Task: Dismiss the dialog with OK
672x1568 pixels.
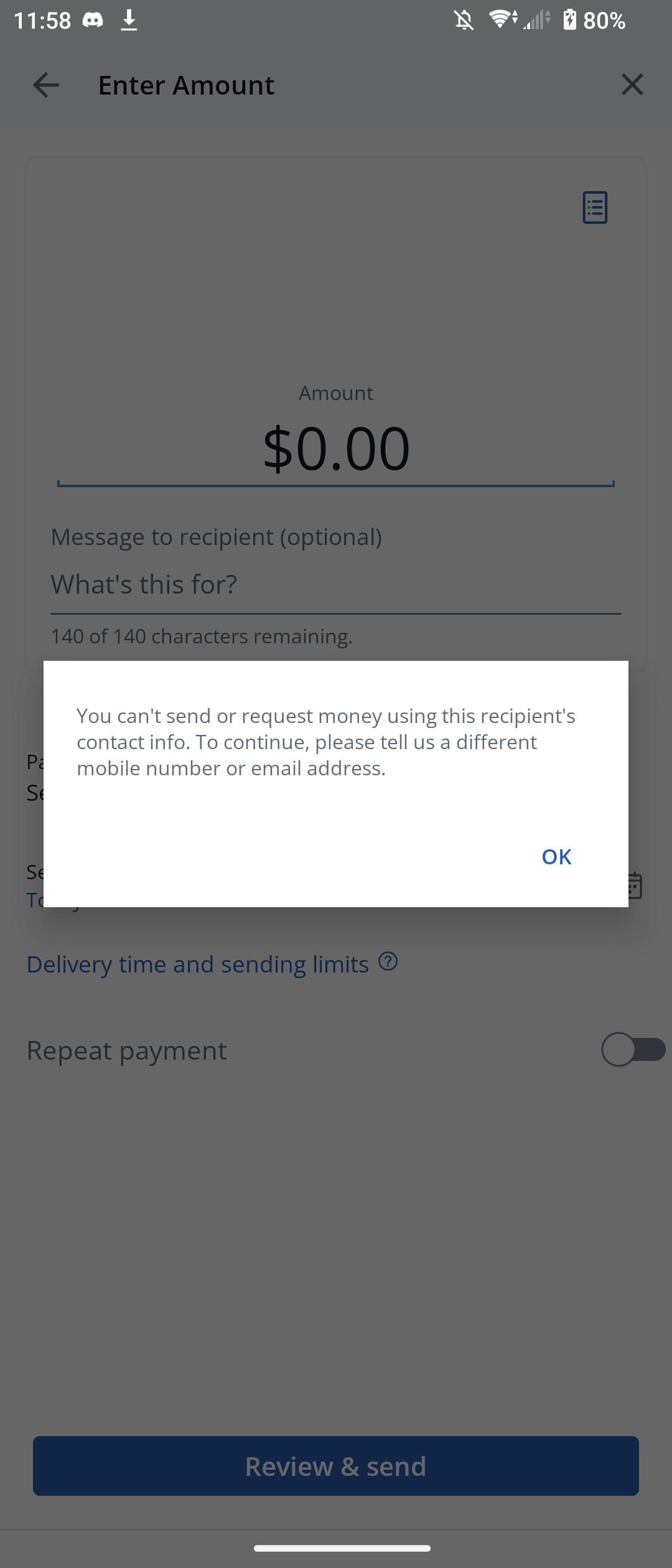Action: coord(556,857)
